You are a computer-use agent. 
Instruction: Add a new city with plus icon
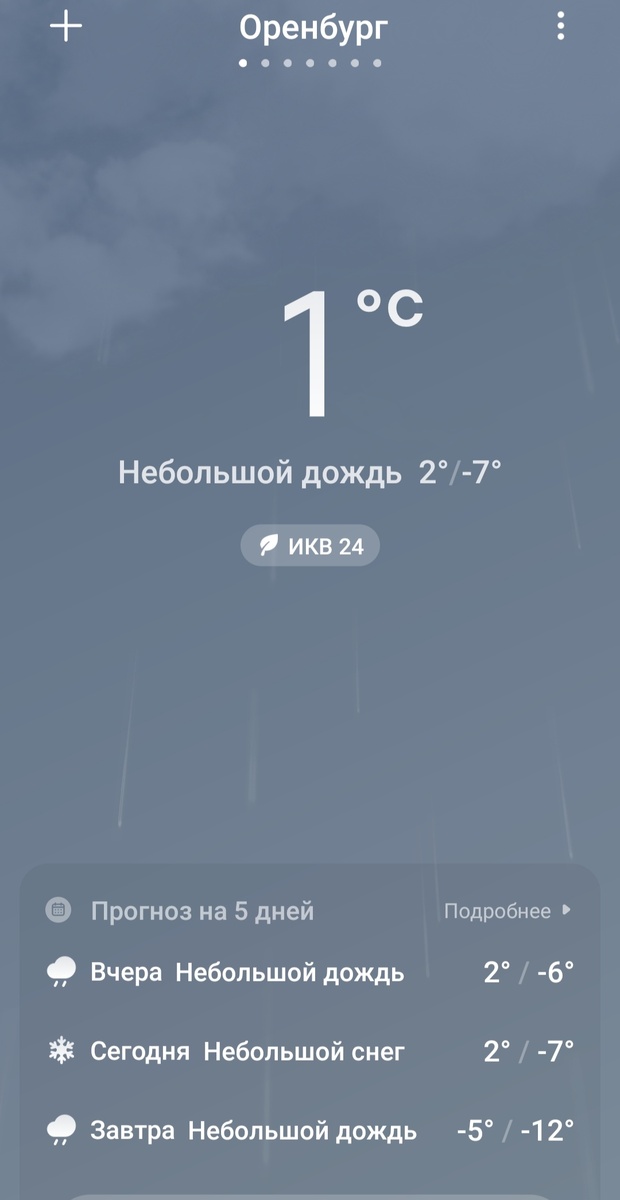(x=66, y=27)
